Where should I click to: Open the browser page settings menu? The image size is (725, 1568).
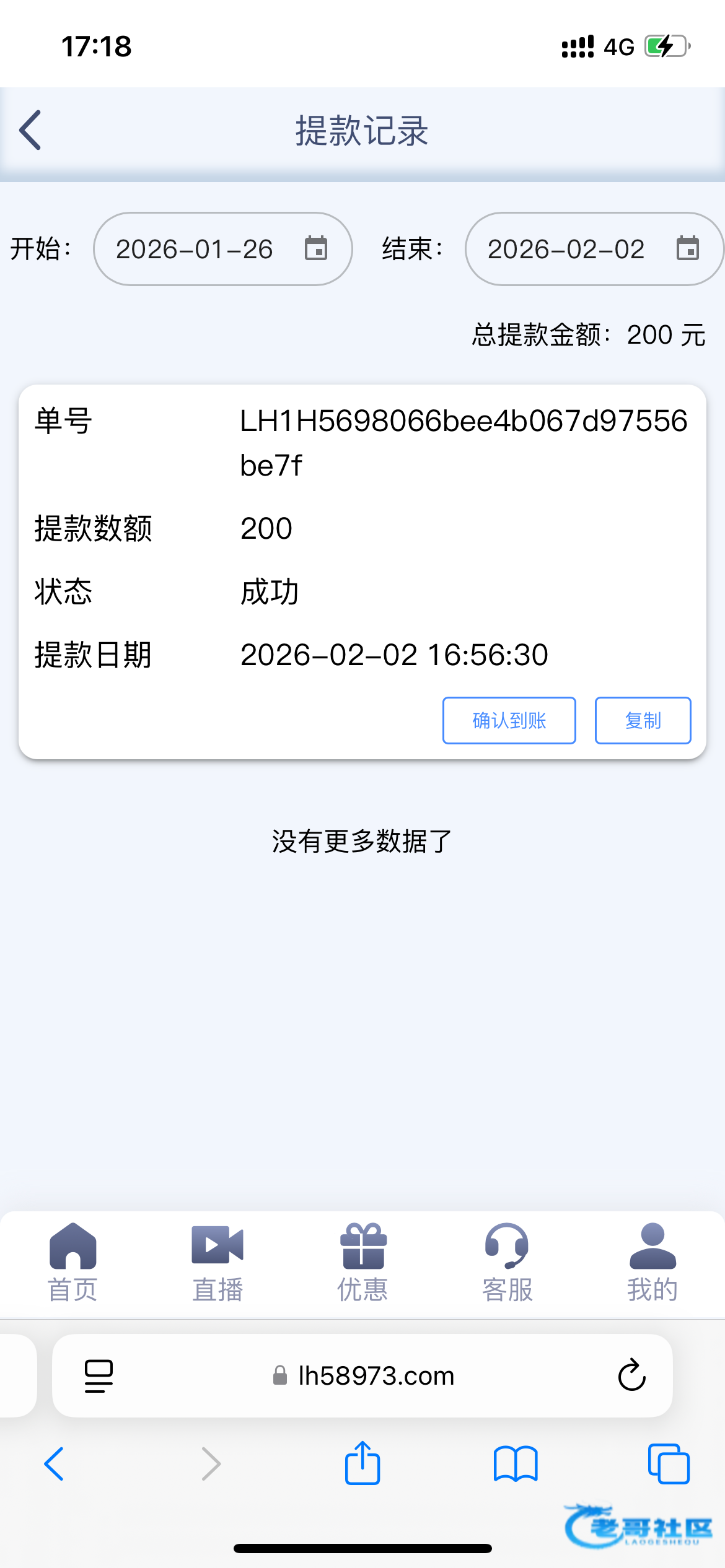tap(99, 1375)
